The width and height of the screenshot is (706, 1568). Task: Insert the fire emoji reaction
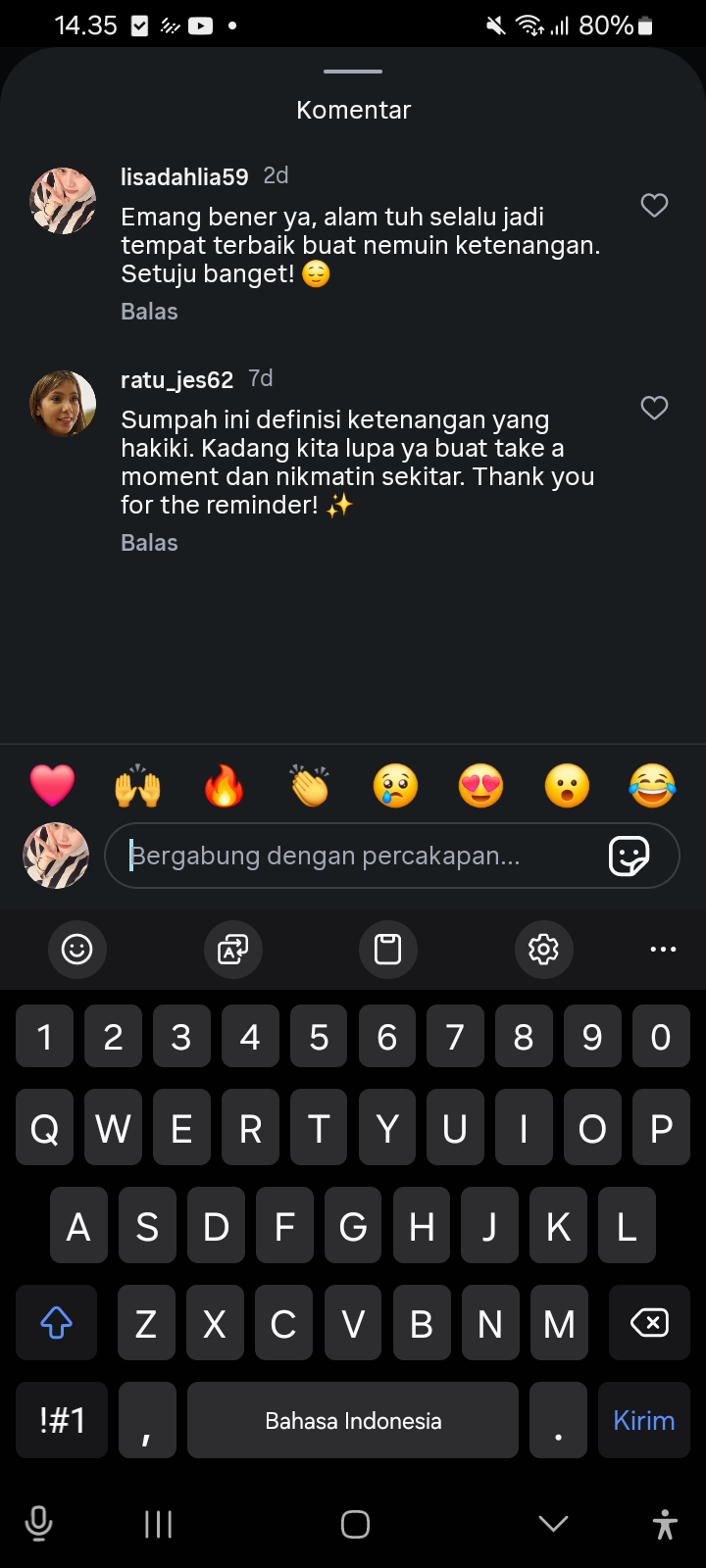tap(224, 786)
